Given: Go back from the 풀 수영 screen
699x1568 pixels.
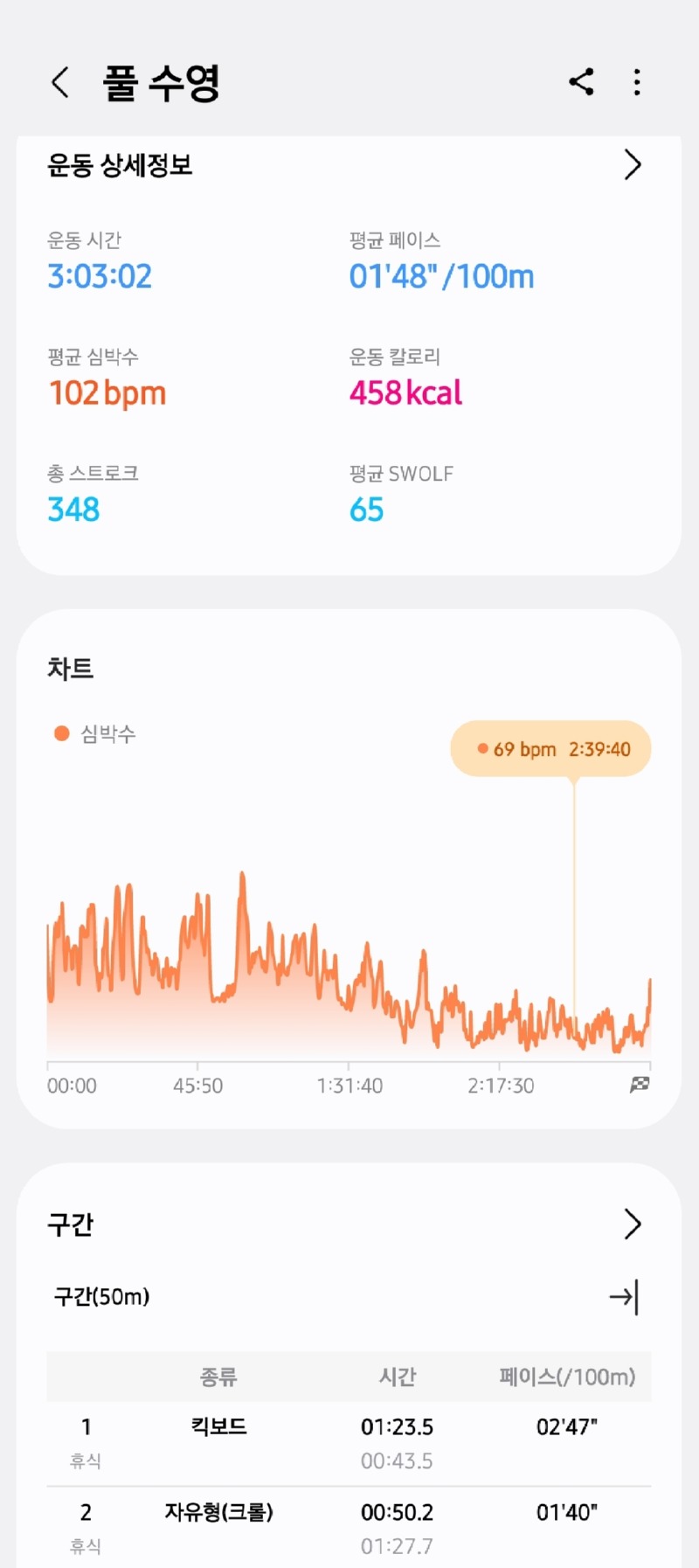Looking at the screenshot, I should click(x=59, y=82).
